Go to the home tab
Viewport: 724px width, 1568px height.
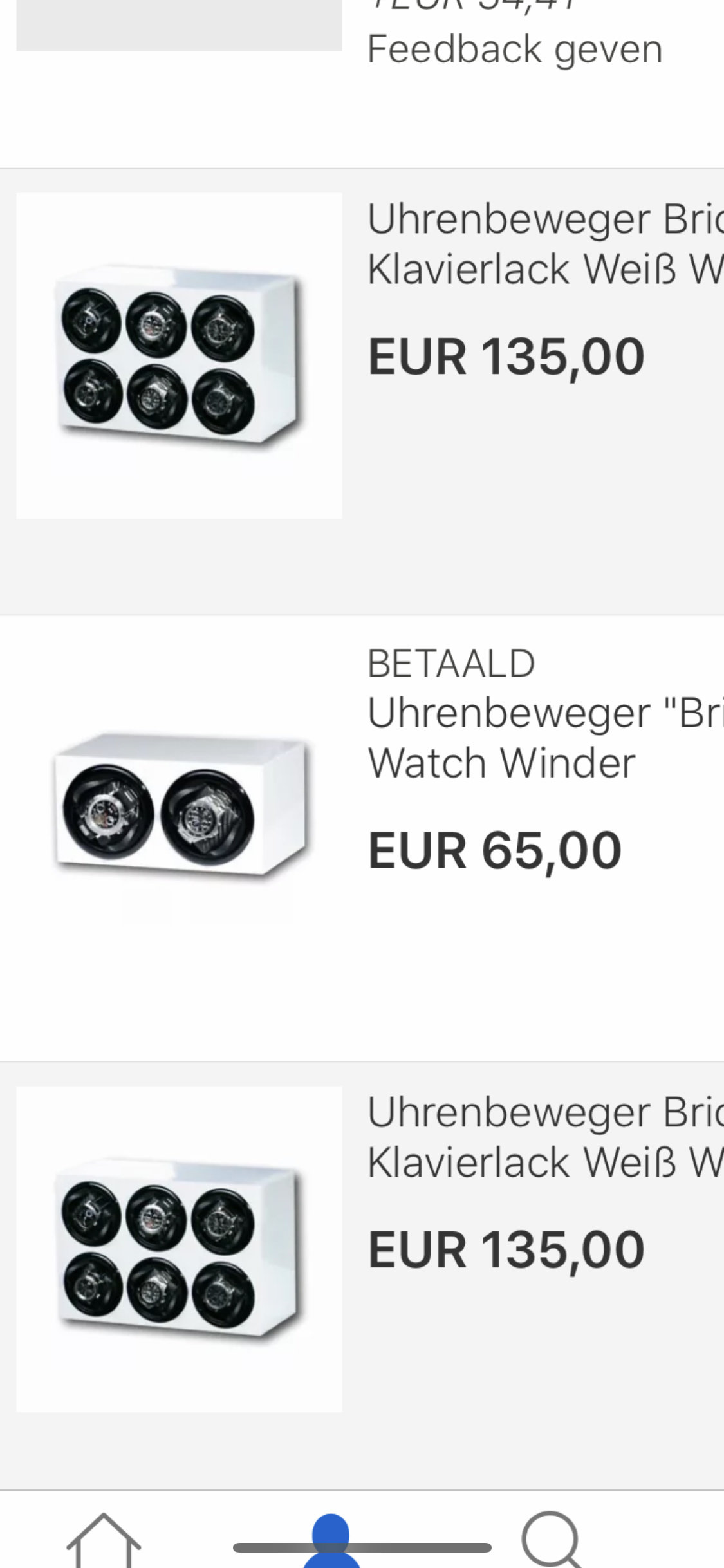coord(104,1540)
